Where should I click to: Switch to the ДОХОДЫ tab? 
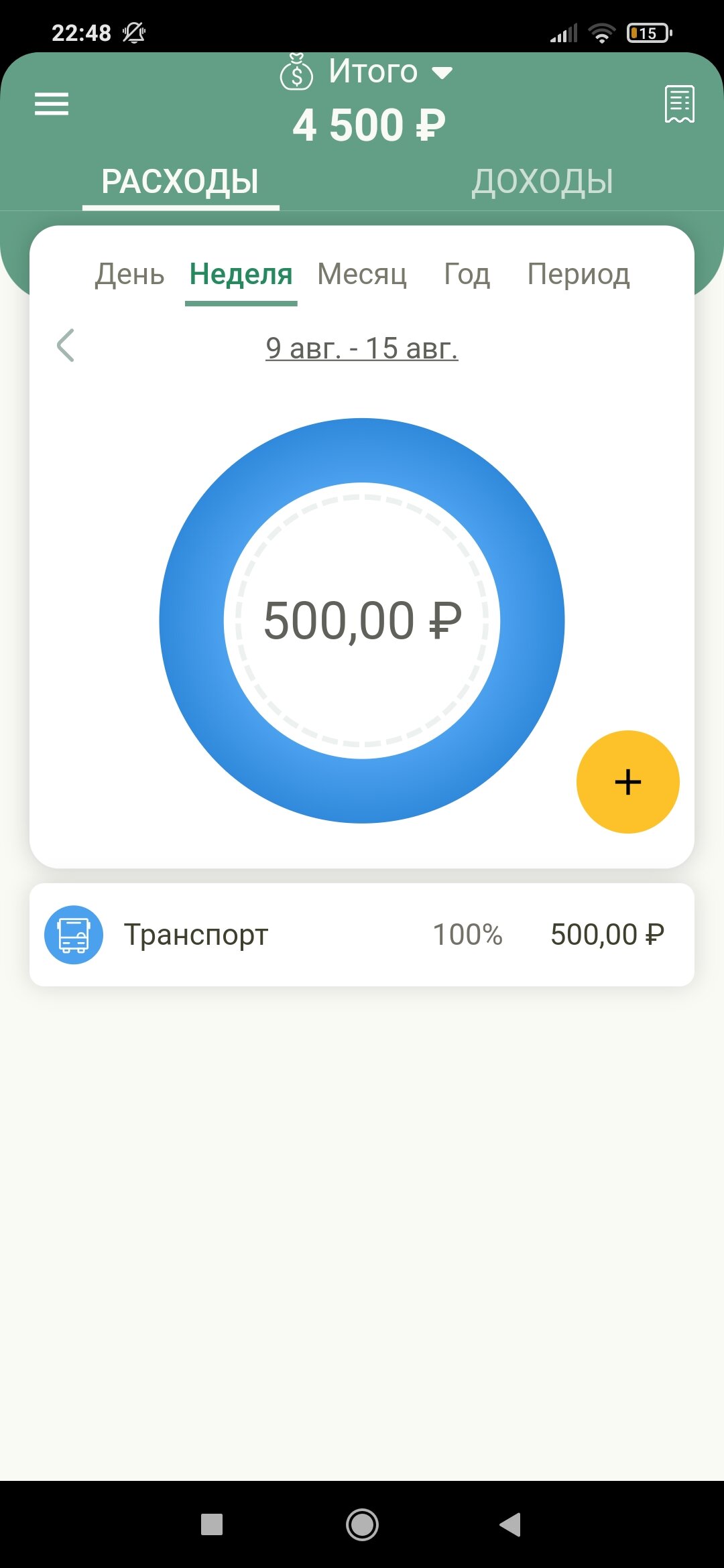click(x=542, y=181)
